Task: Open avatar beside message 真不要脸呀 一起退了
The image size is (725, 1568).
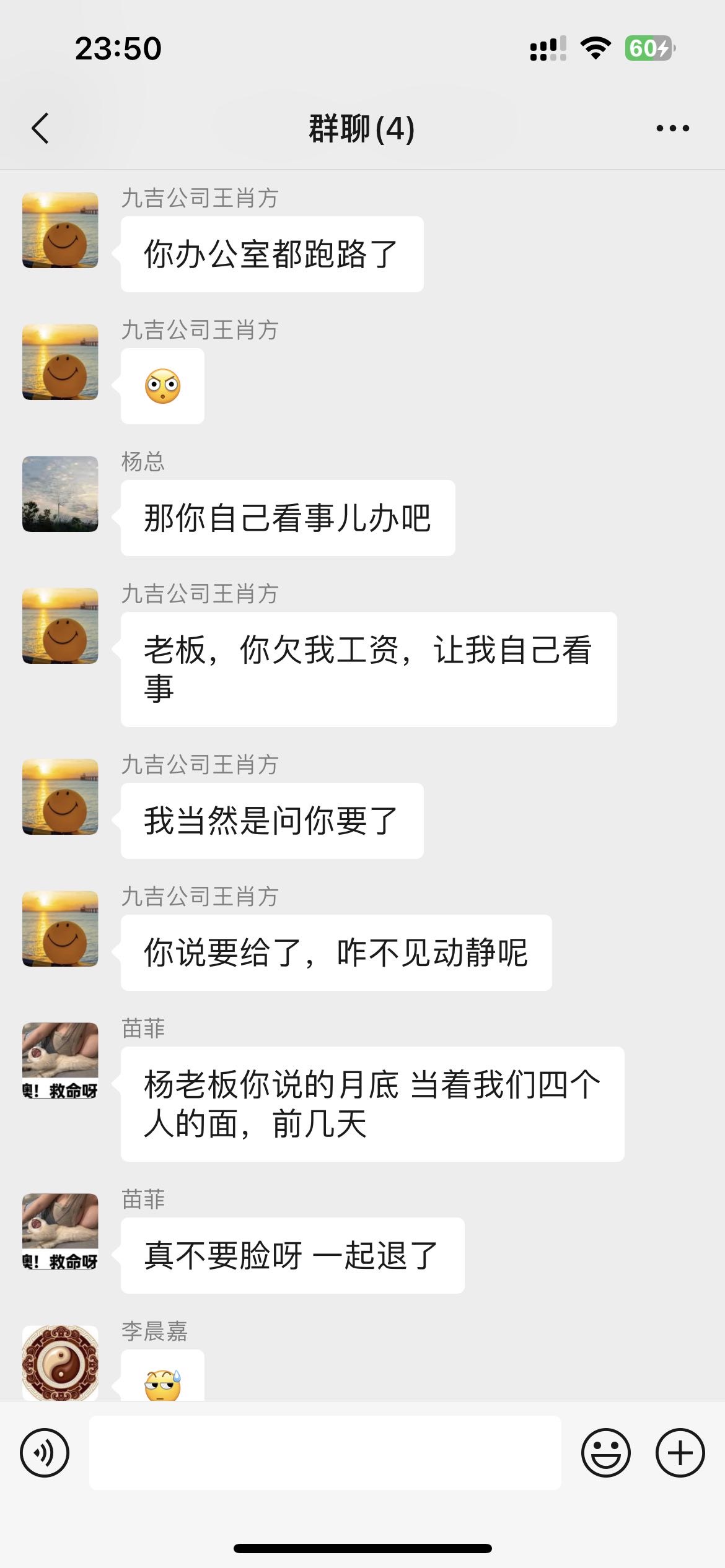Action: pos(60,1231)
